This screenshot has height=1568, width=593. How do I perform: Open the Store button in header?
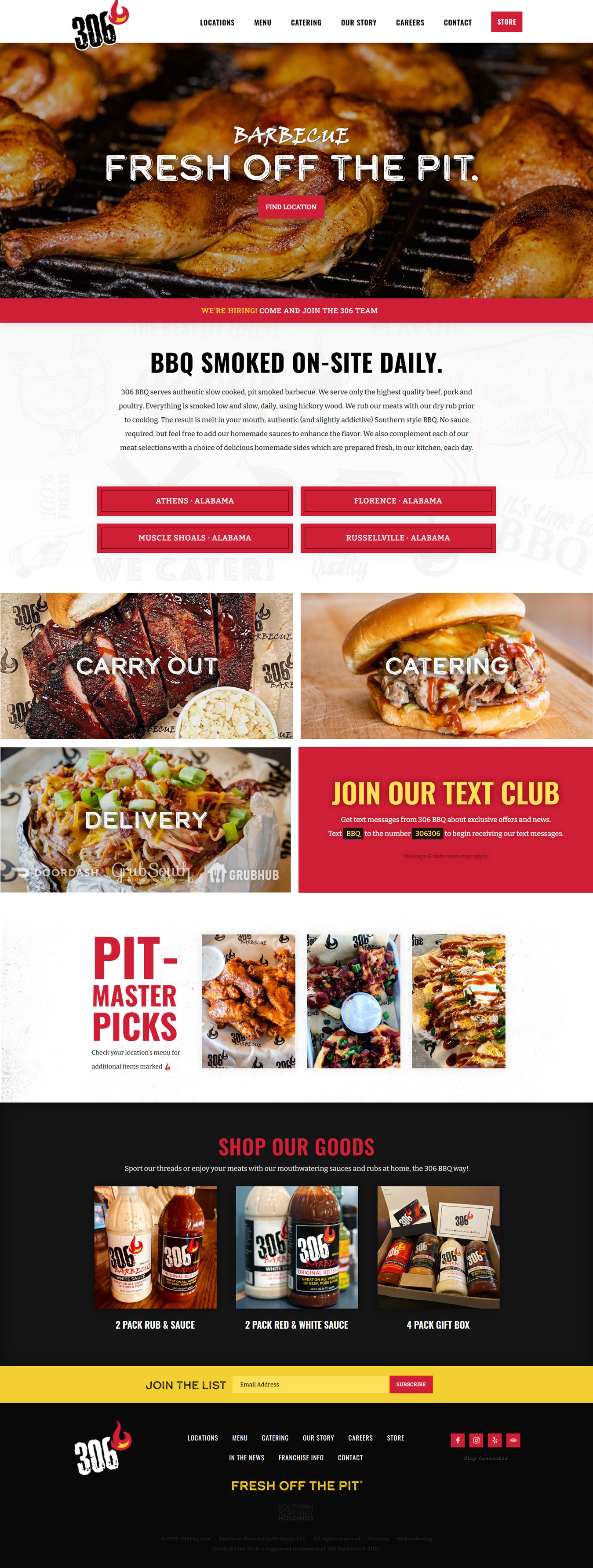[506, 22]
